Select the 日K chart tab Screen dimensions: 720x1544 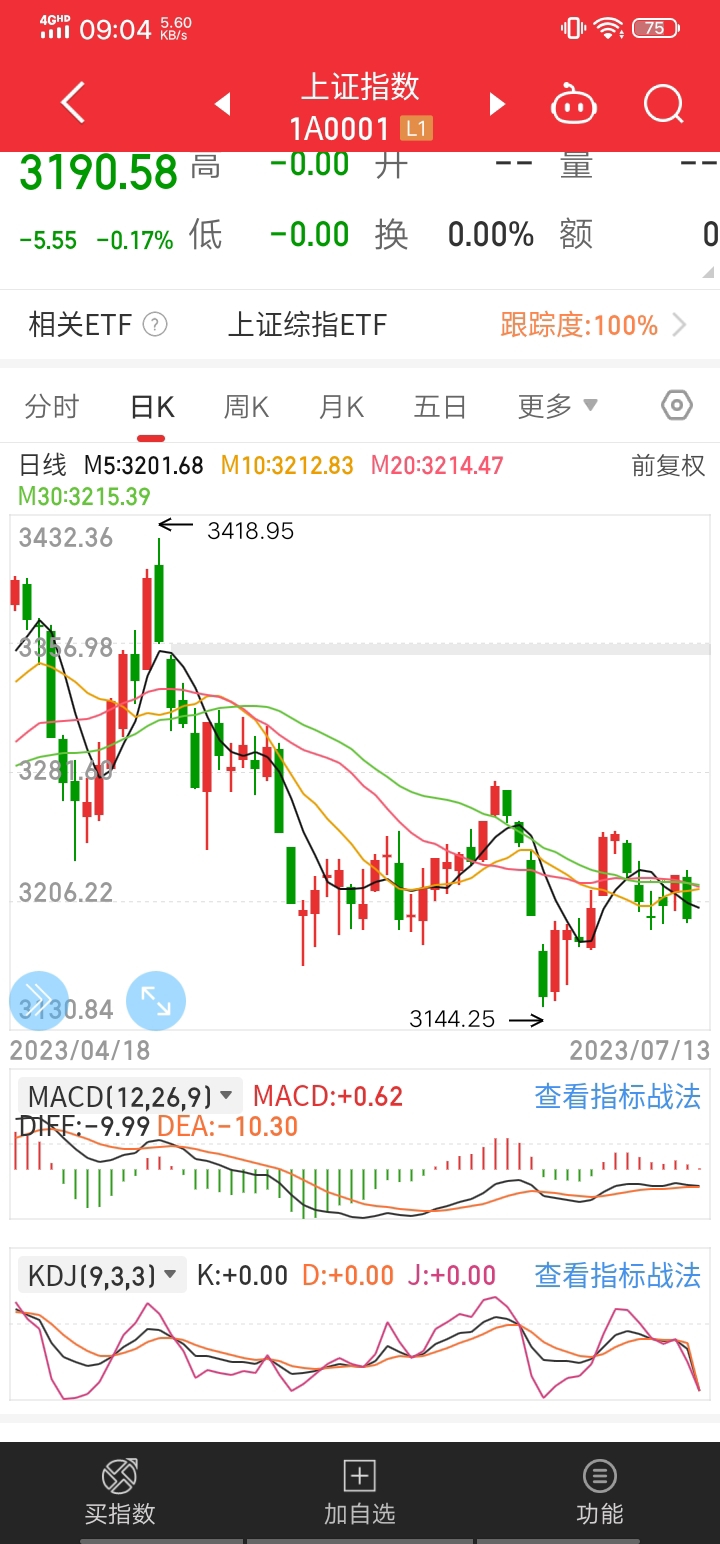pyautogui.click(x=152, y=407)
